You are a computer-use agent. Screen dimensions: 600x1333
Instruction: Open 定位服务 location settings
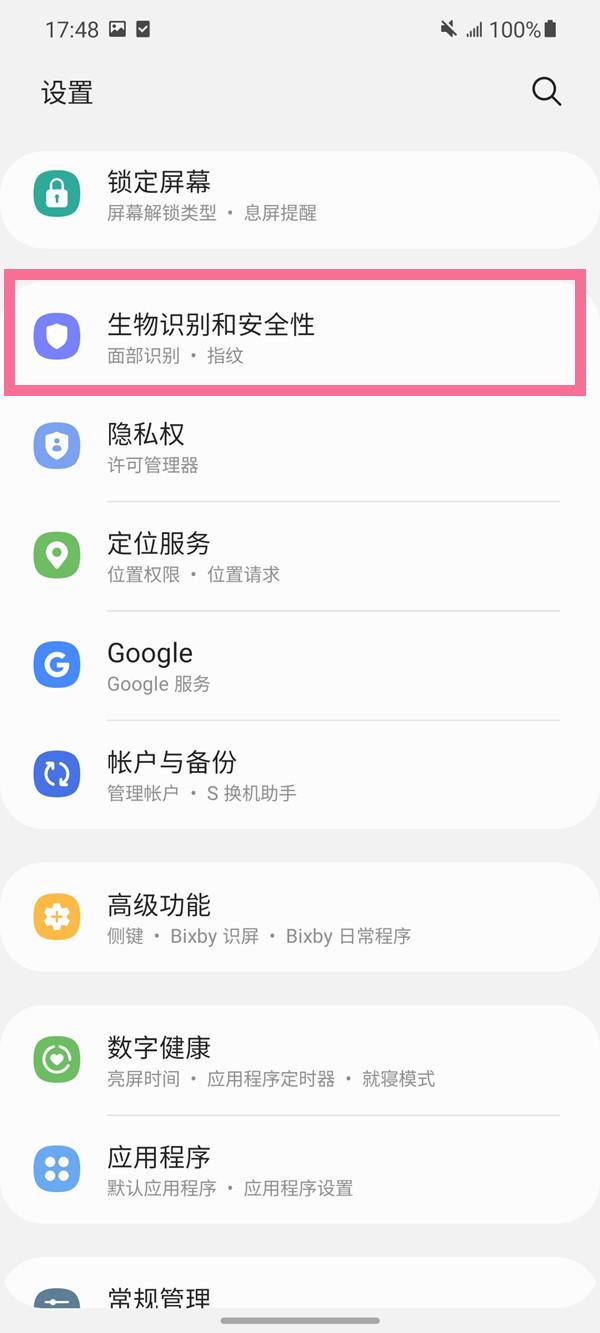point(300,557)
